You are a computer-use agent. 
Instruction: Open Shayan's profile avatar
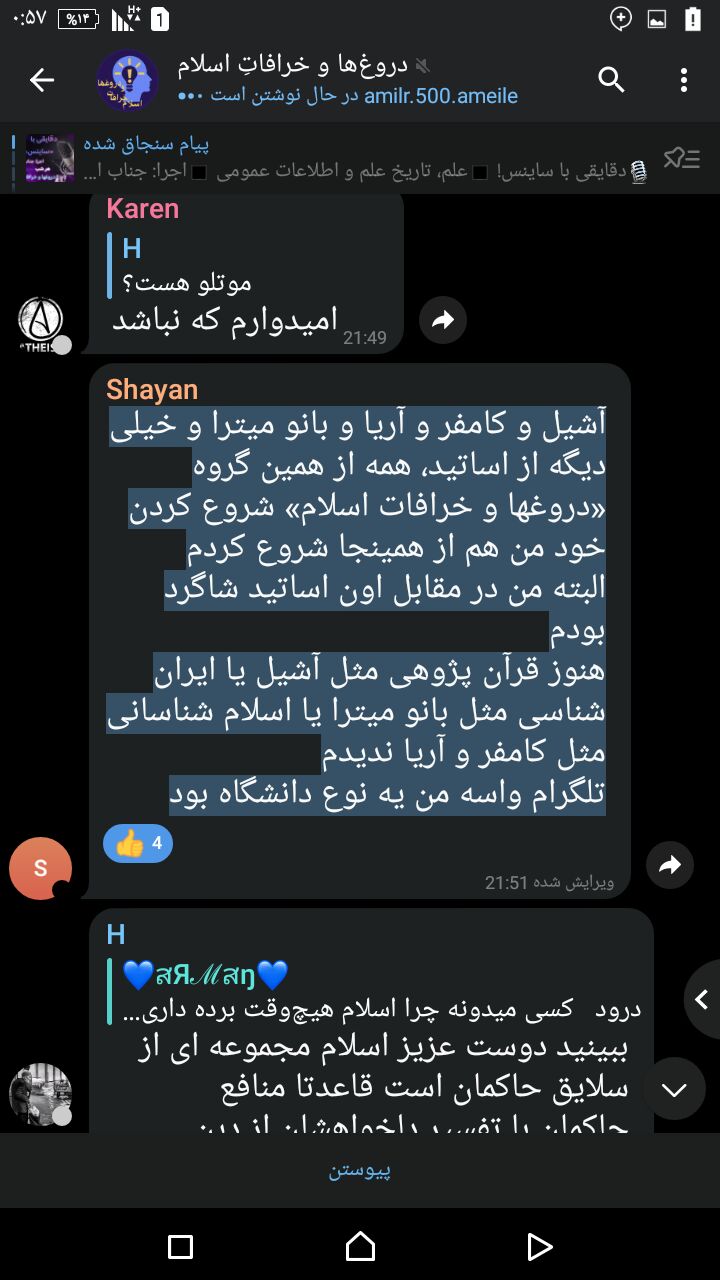(40, 867)
